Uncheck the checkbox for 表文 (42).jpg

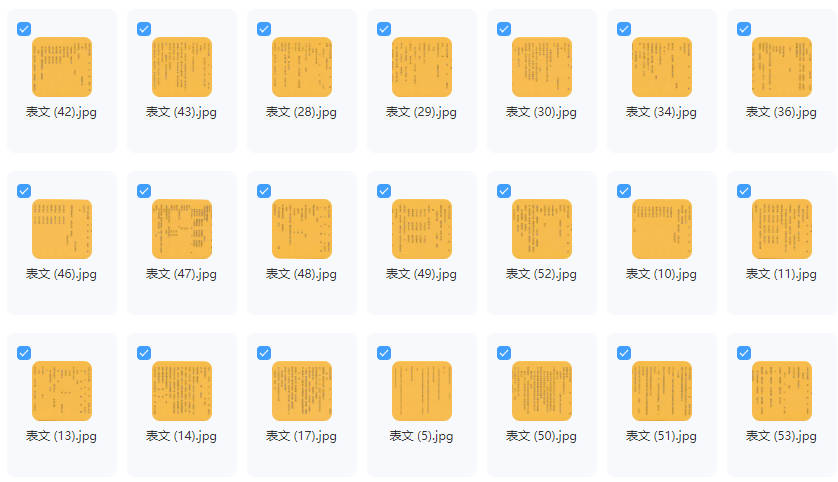click(24, 29)
